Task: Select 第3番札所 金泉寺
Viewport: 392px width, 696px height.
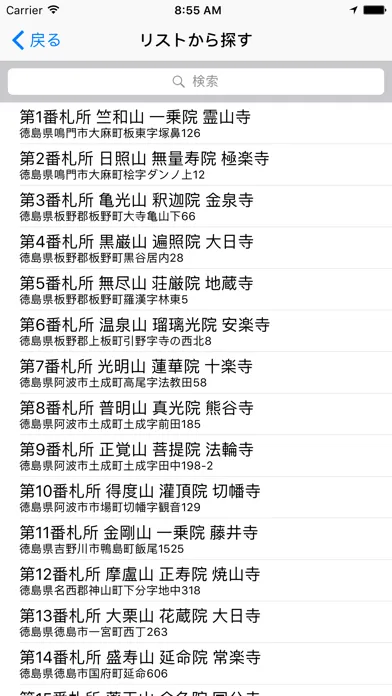Action: (x=196, y=206)
